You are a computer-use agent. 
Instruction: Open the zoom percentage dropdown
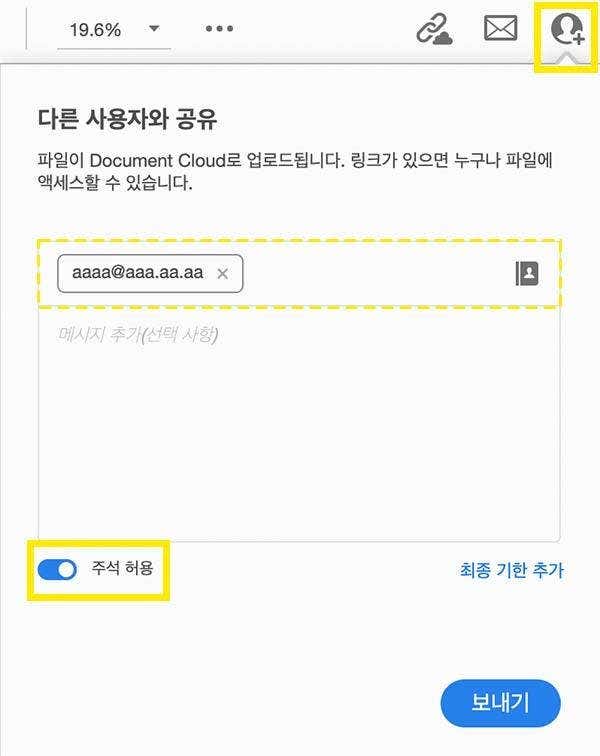tap(153, 29)
